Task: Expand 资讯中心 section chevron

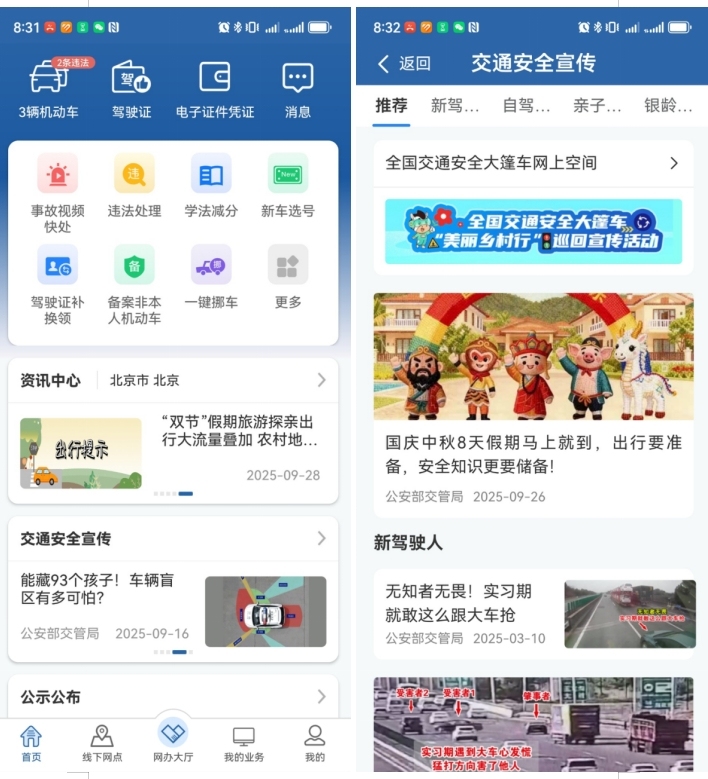Action: click(x=321, y=380)
